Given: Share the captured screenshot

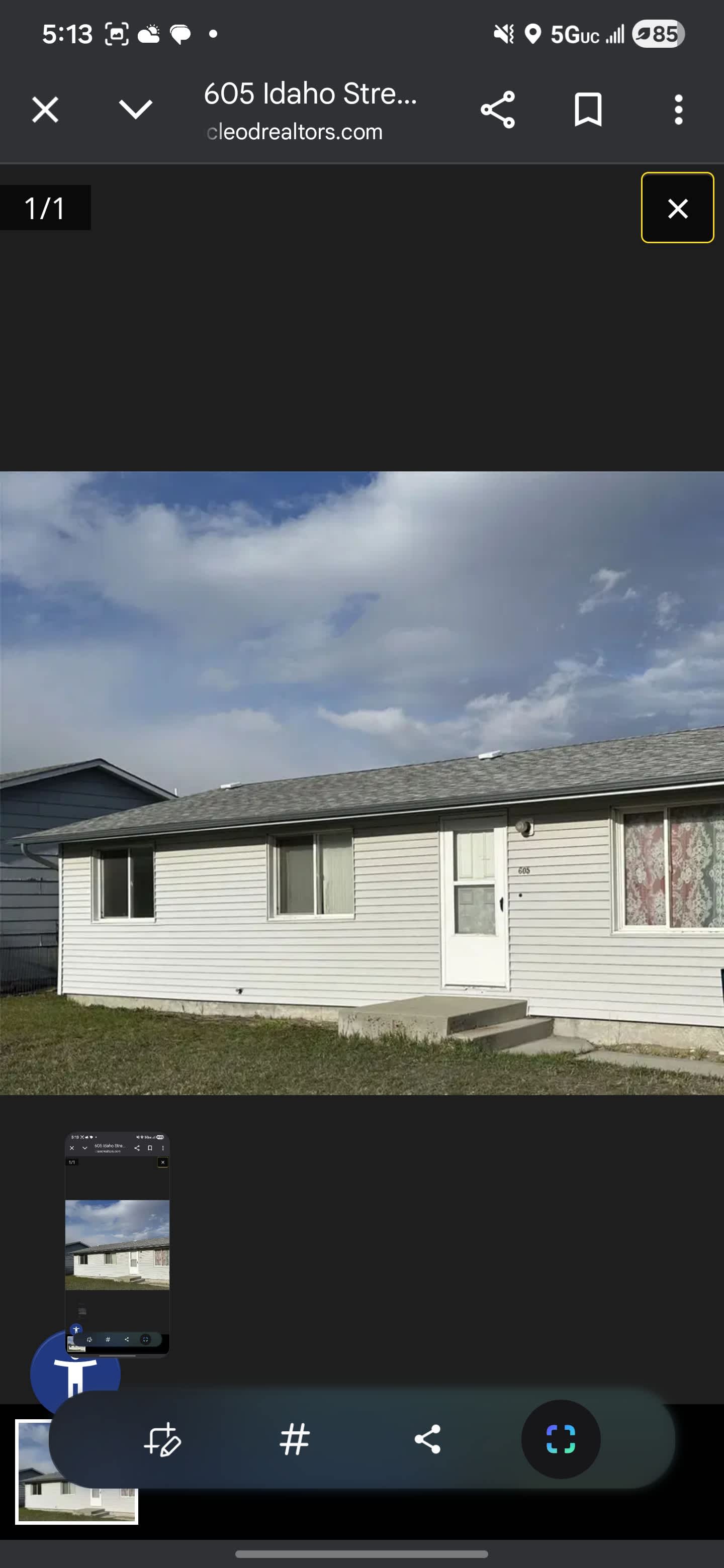Looking at the screenshot, I should 427,1439.
